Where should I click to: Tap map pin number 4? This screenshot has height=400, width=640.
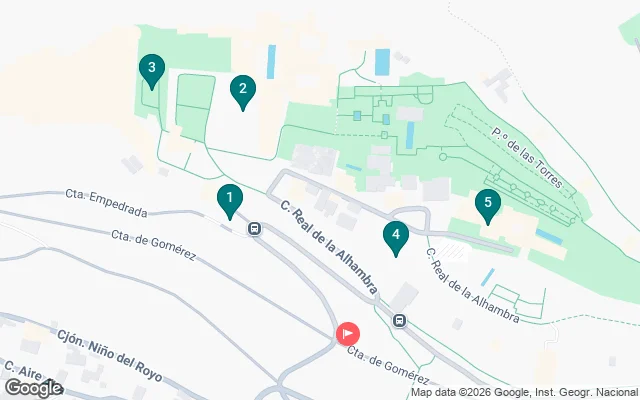[396, 236]
